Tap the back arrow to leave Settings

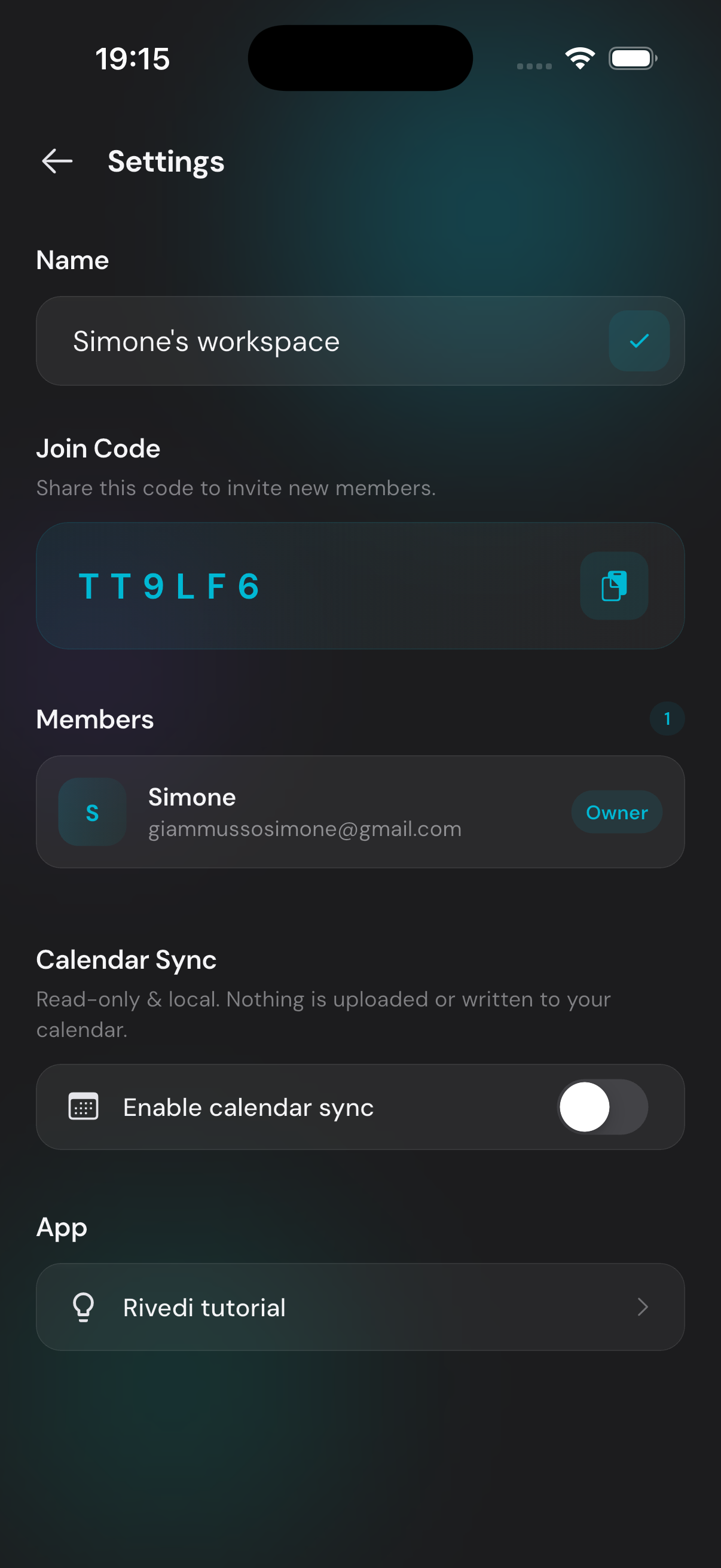[x=56, y=161]
